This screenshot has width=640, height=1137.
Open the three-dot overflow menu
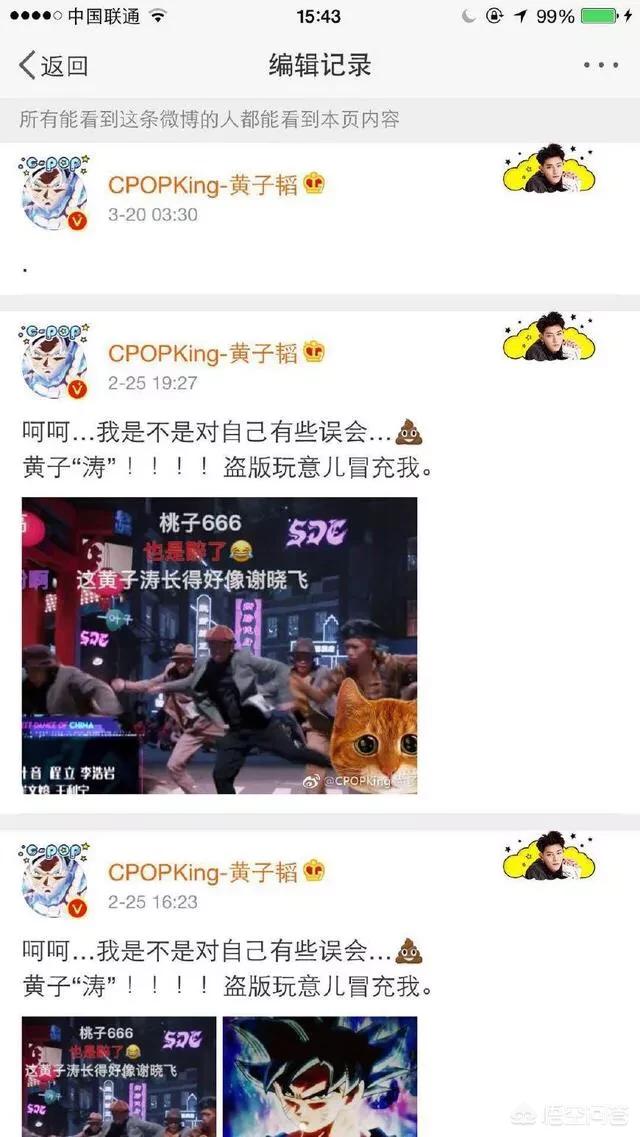(601, 65)
